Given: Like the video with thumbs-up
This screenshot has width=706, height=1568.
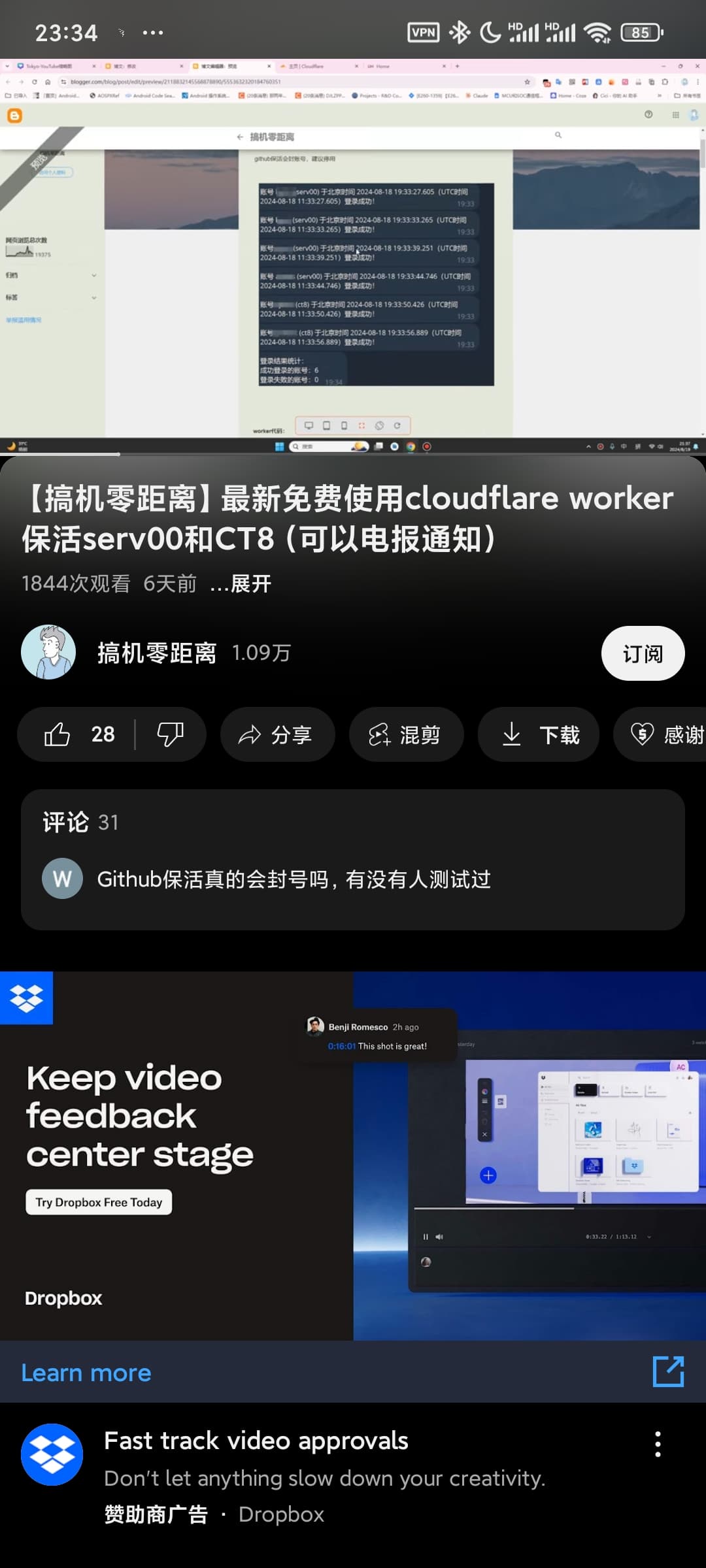Looking at the screenshot, I should click(77, 734).
